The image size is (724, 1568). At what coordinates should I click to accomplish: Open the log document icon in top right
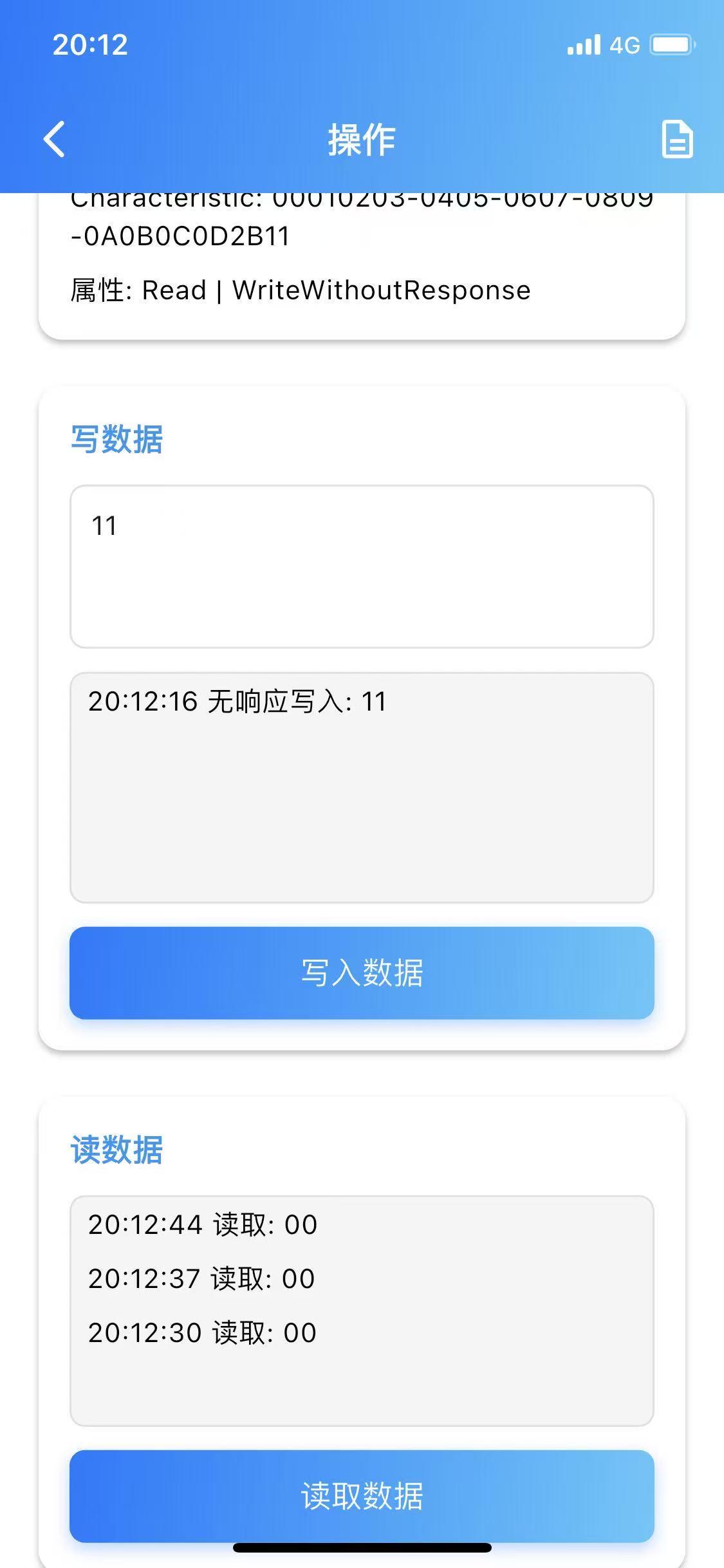point(678,139)
